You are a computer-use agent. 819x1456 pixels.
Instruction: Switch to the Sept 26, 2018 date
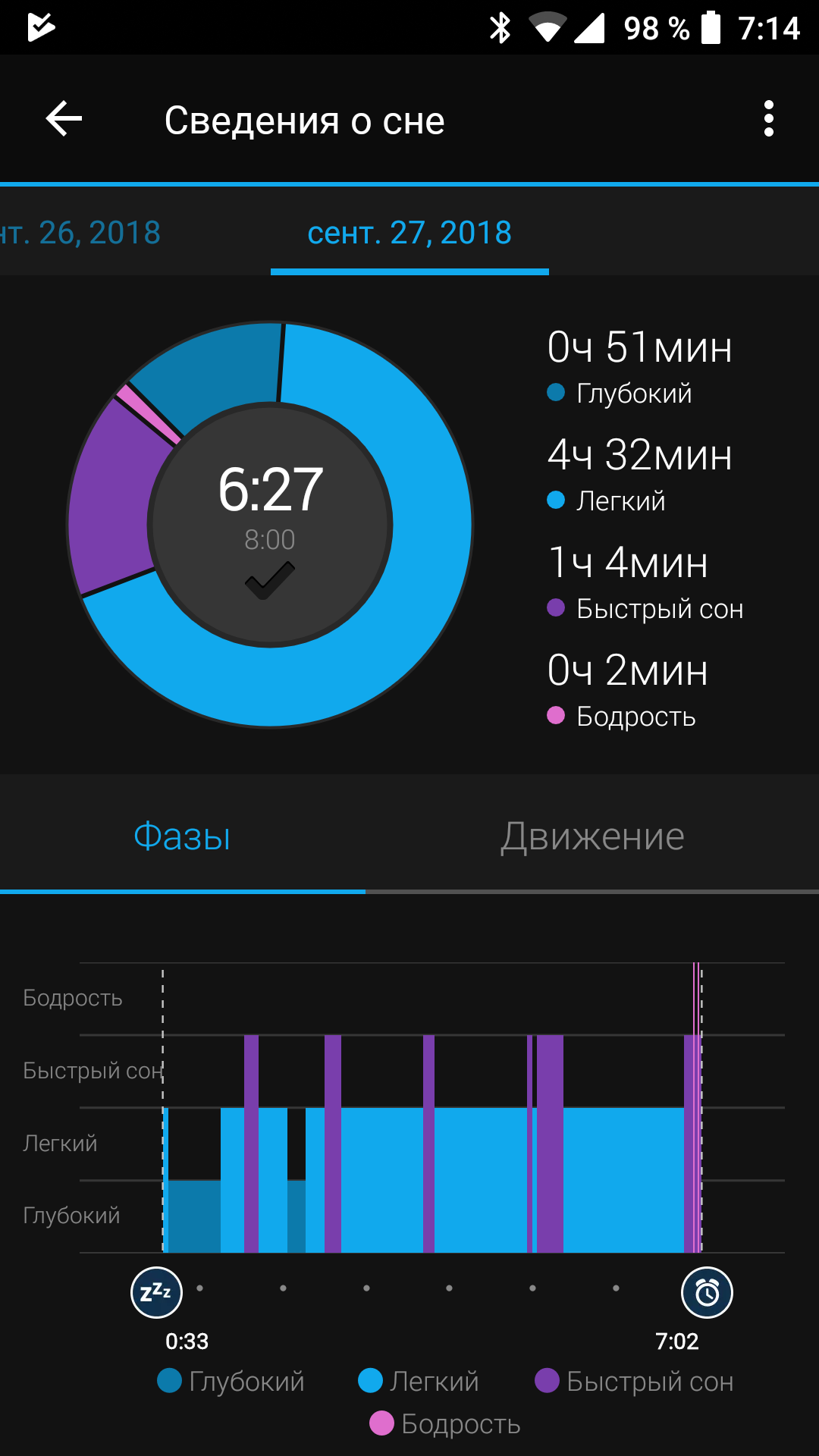coord(80,233)
